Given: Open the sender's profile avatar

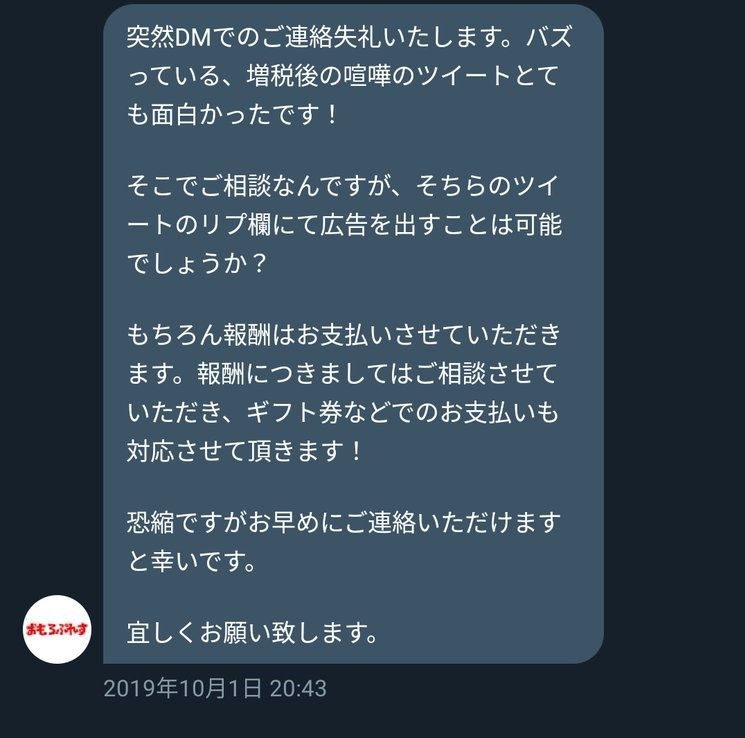Looking at the screenshot, I should 57,629.
